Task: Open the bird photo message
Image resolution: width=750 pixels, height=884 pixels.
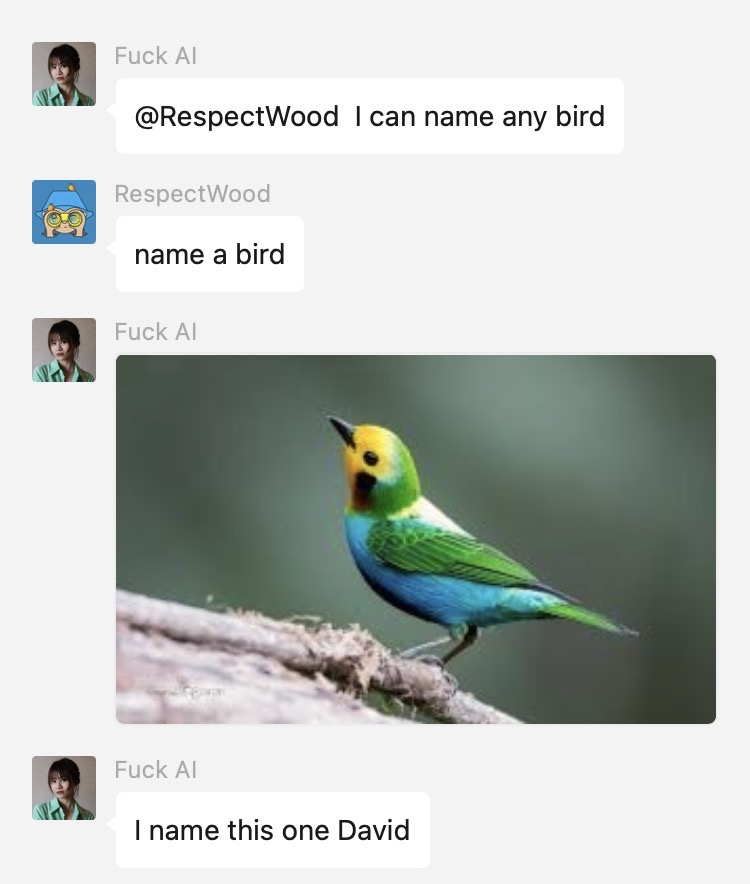Action: 416,539
